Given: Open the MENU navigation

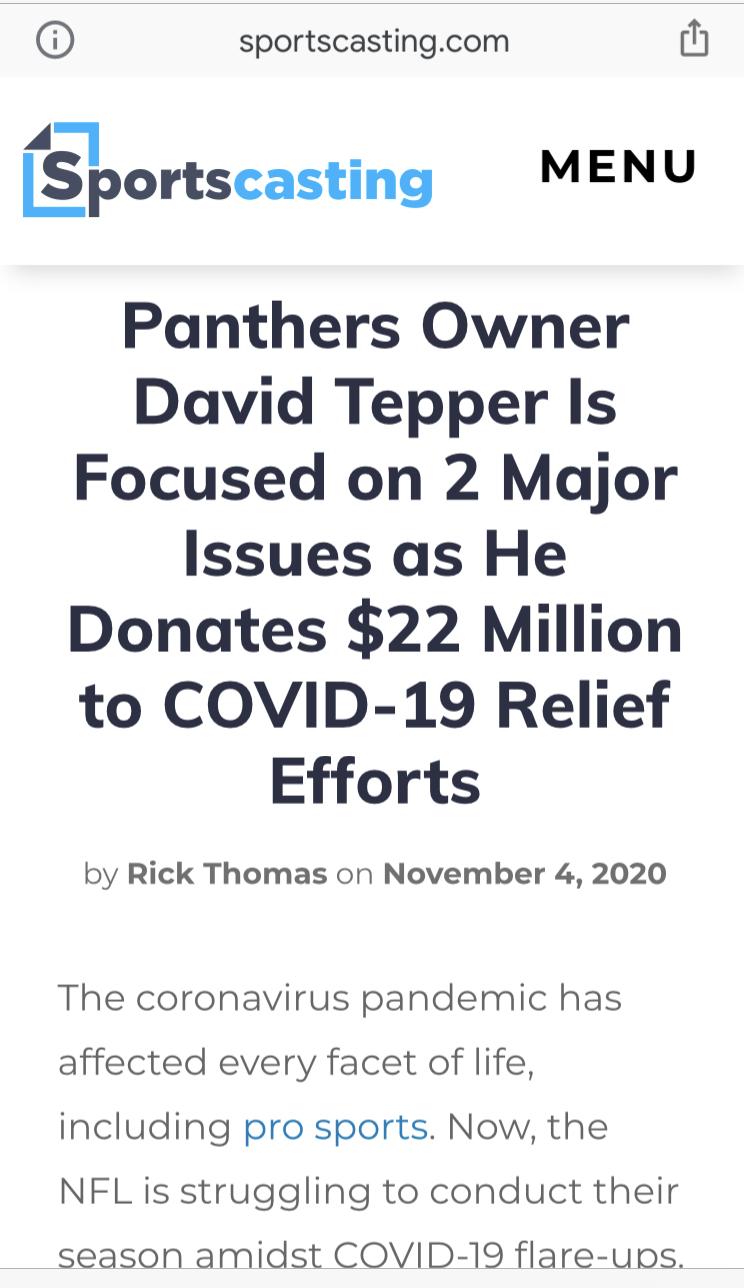Looking at the screenshot, I should (x=618, y=167).
